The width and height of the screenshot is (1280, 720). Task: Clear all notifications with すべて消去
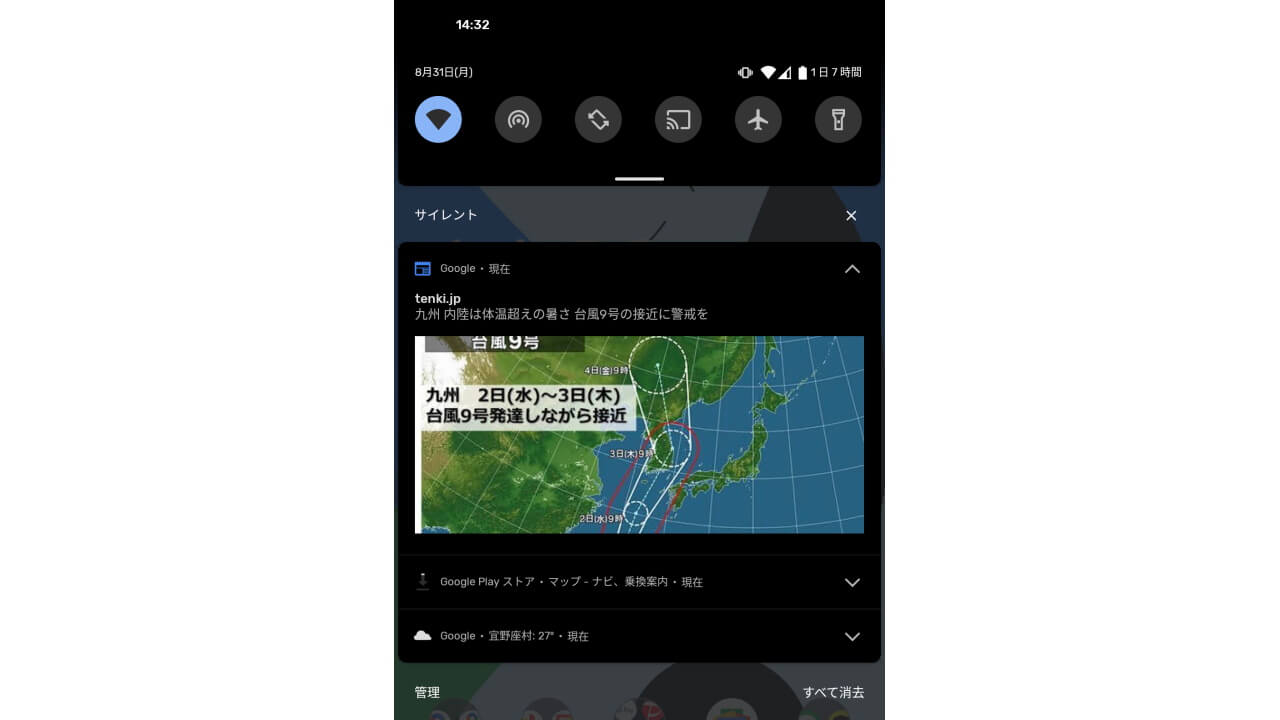coord(833,692)
